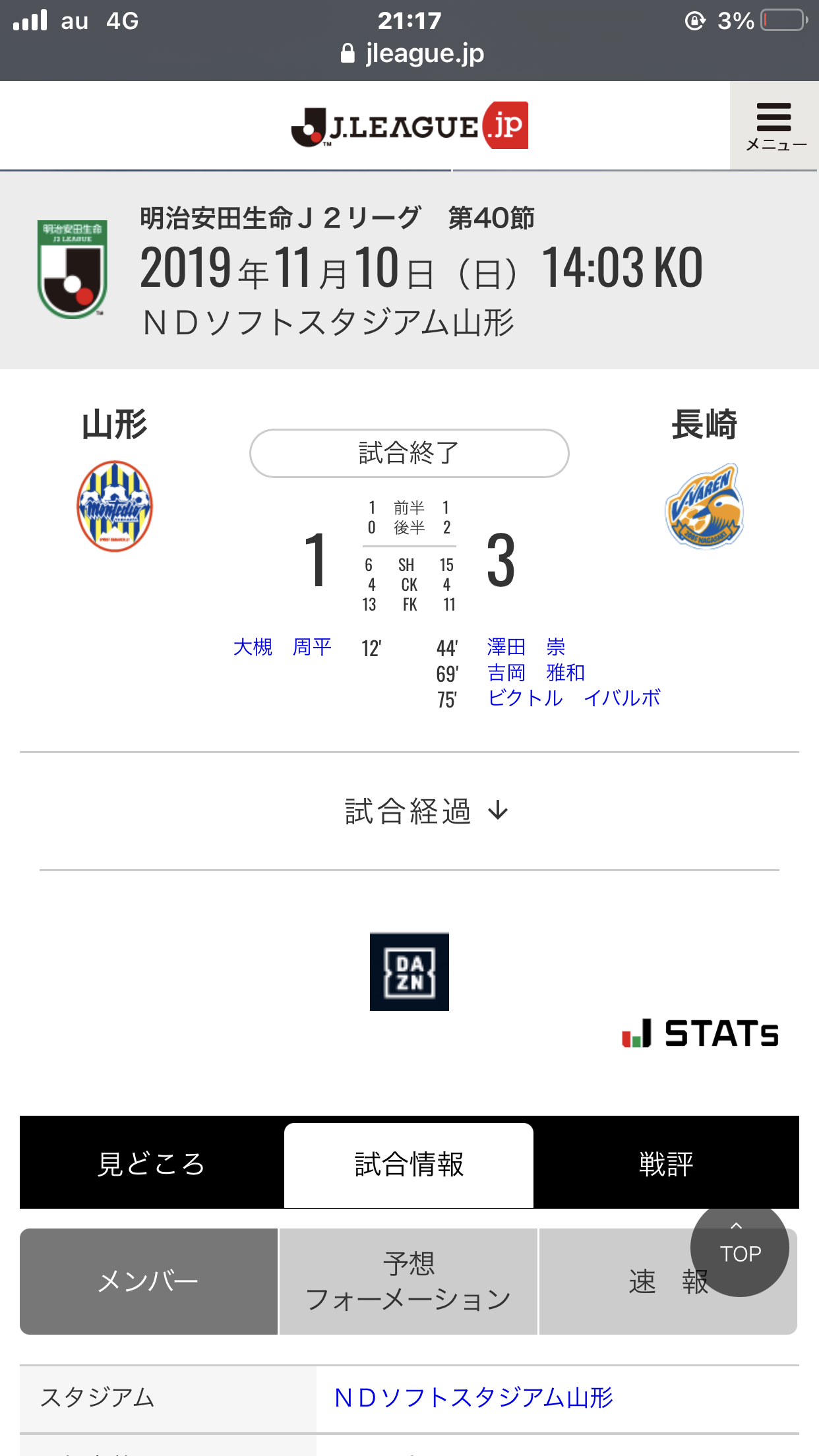Open scorer 澤田 崇's player page
819x1456 pixels.
[x=526, y=648]
